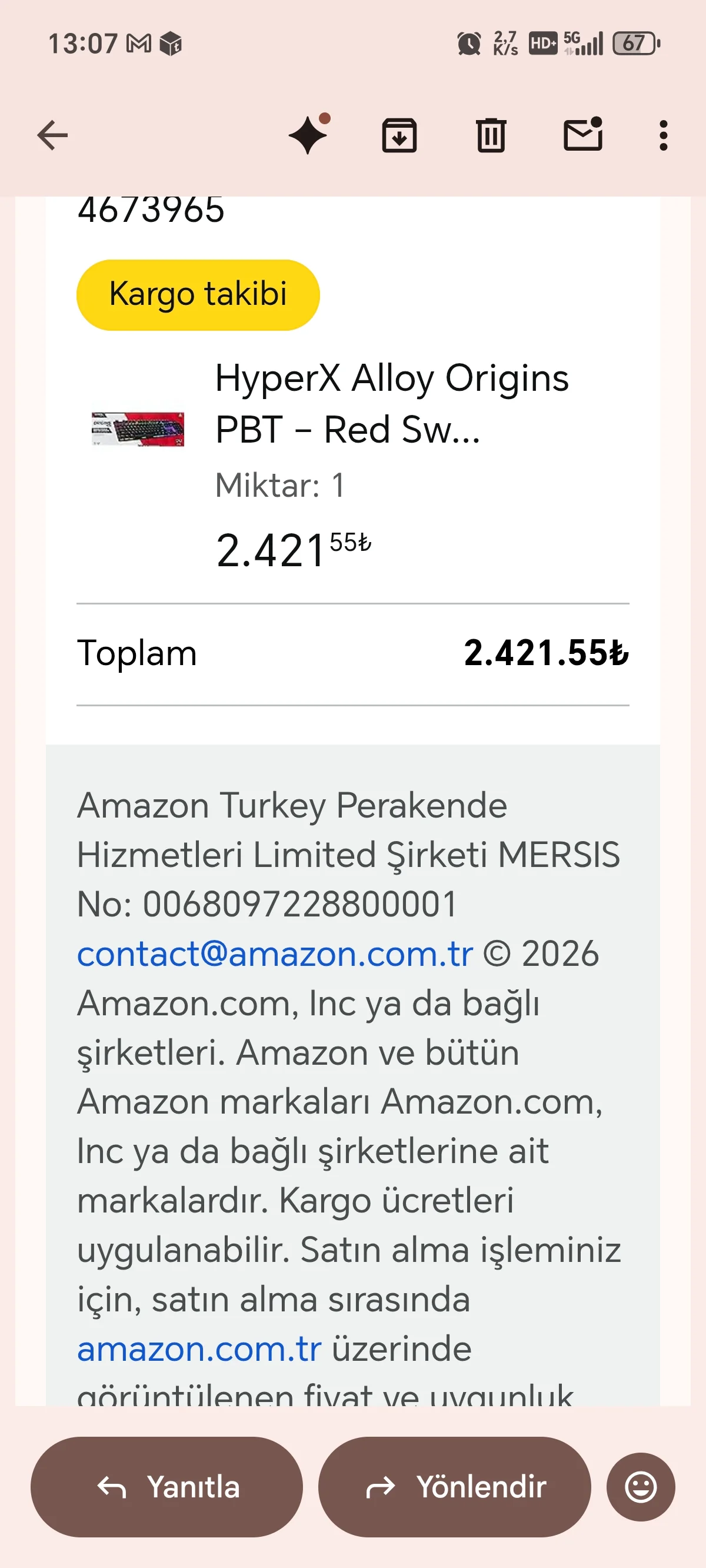Tap the yellow Kargo takibi button

click(198, 295)
